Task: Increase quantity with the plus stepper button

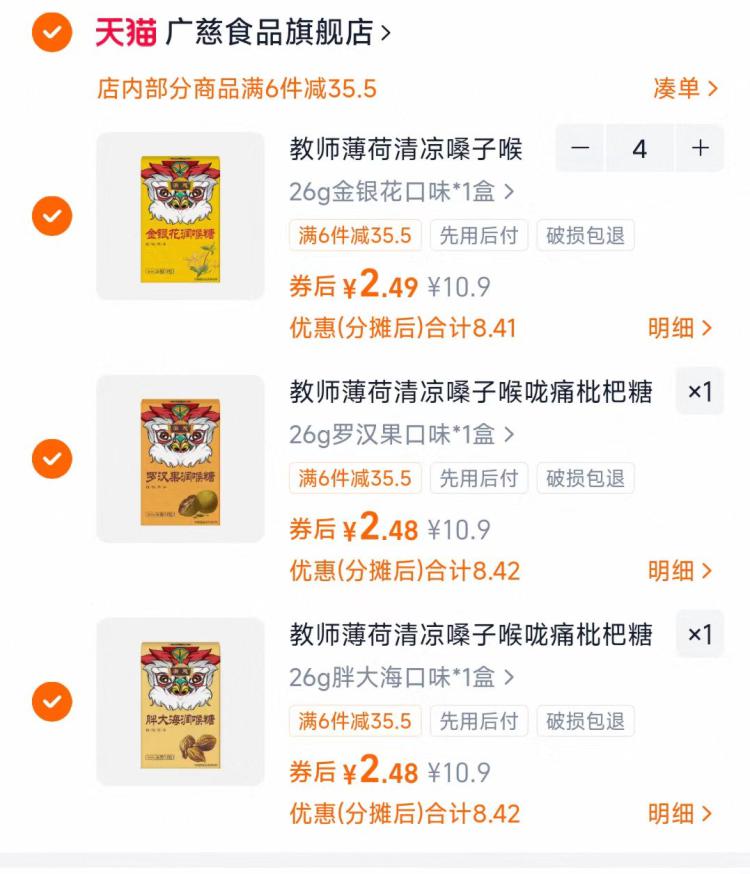Action: [x=700, y=147]
